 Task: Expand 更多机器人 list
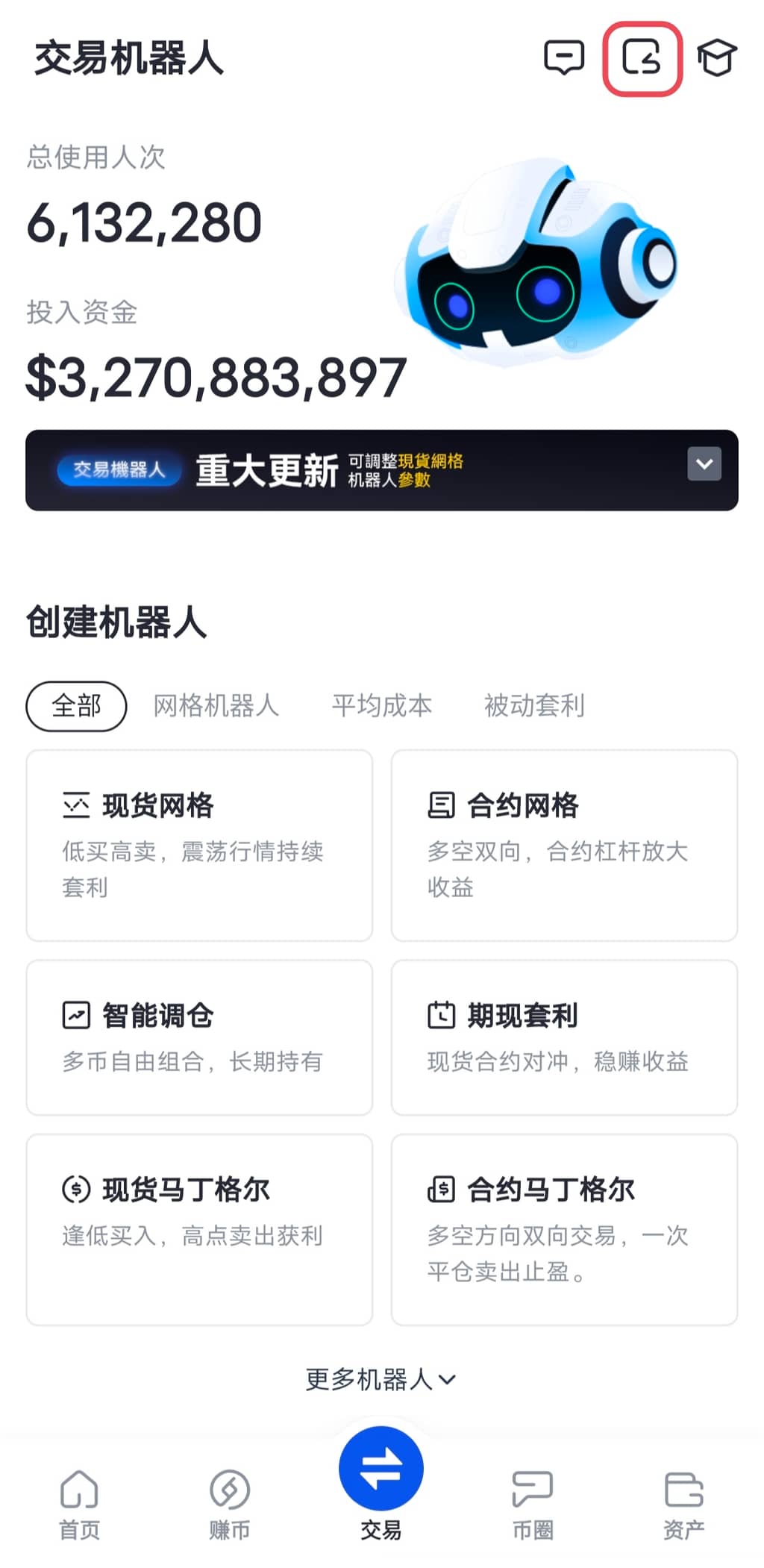[x=381, y=1379]
